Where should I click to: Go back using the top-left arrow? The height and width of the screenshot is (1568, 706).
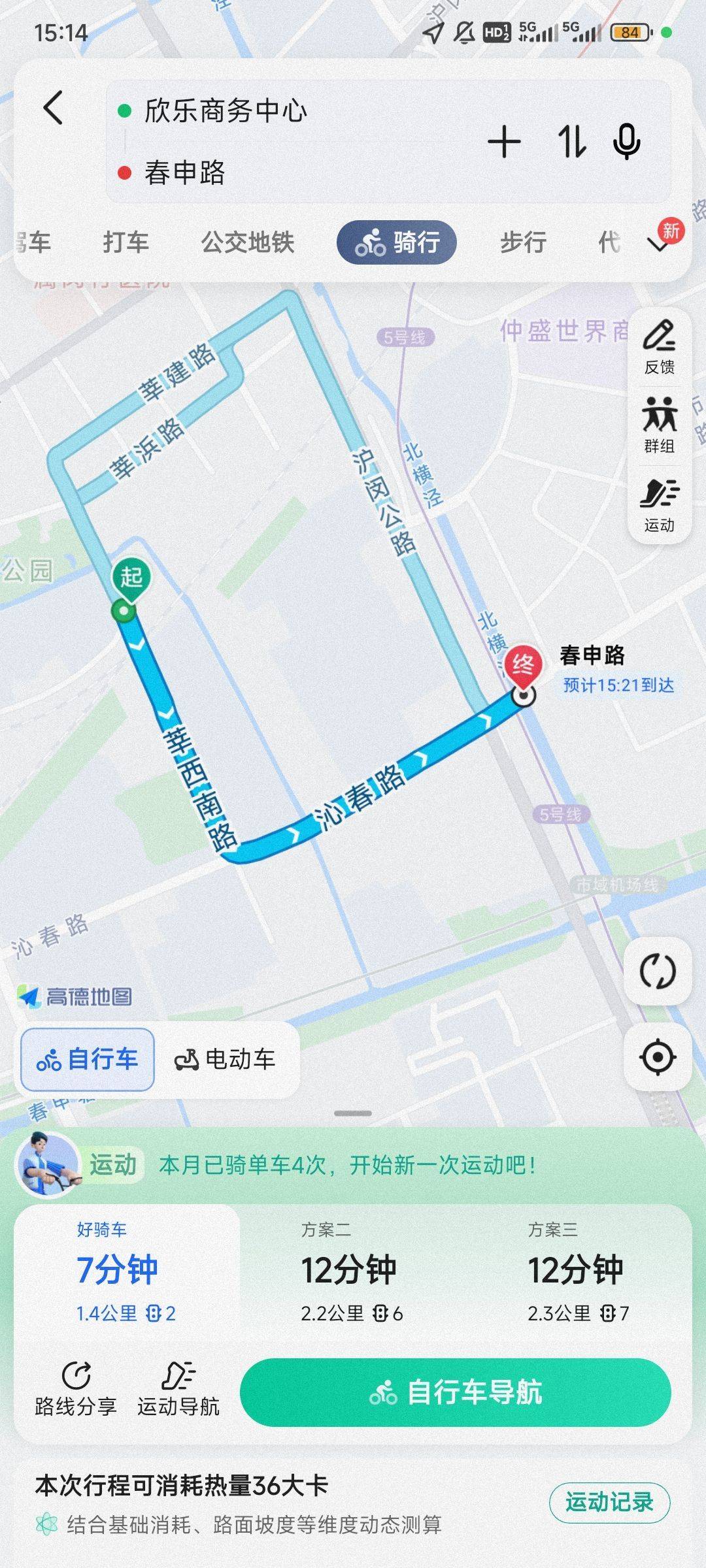pos(54,108)
